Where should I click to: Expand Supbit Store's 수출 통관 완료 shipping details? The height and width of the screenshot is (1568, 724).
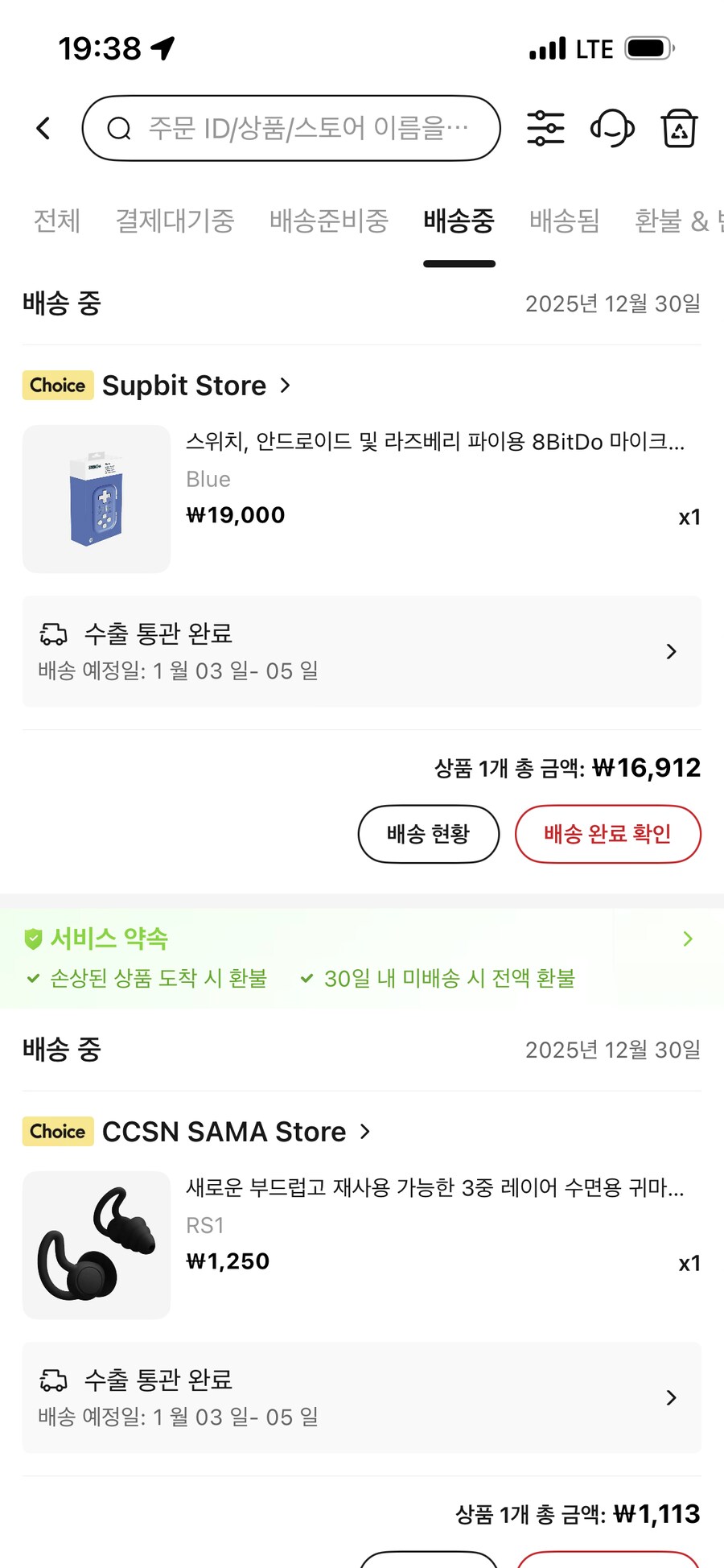point(671,652)
